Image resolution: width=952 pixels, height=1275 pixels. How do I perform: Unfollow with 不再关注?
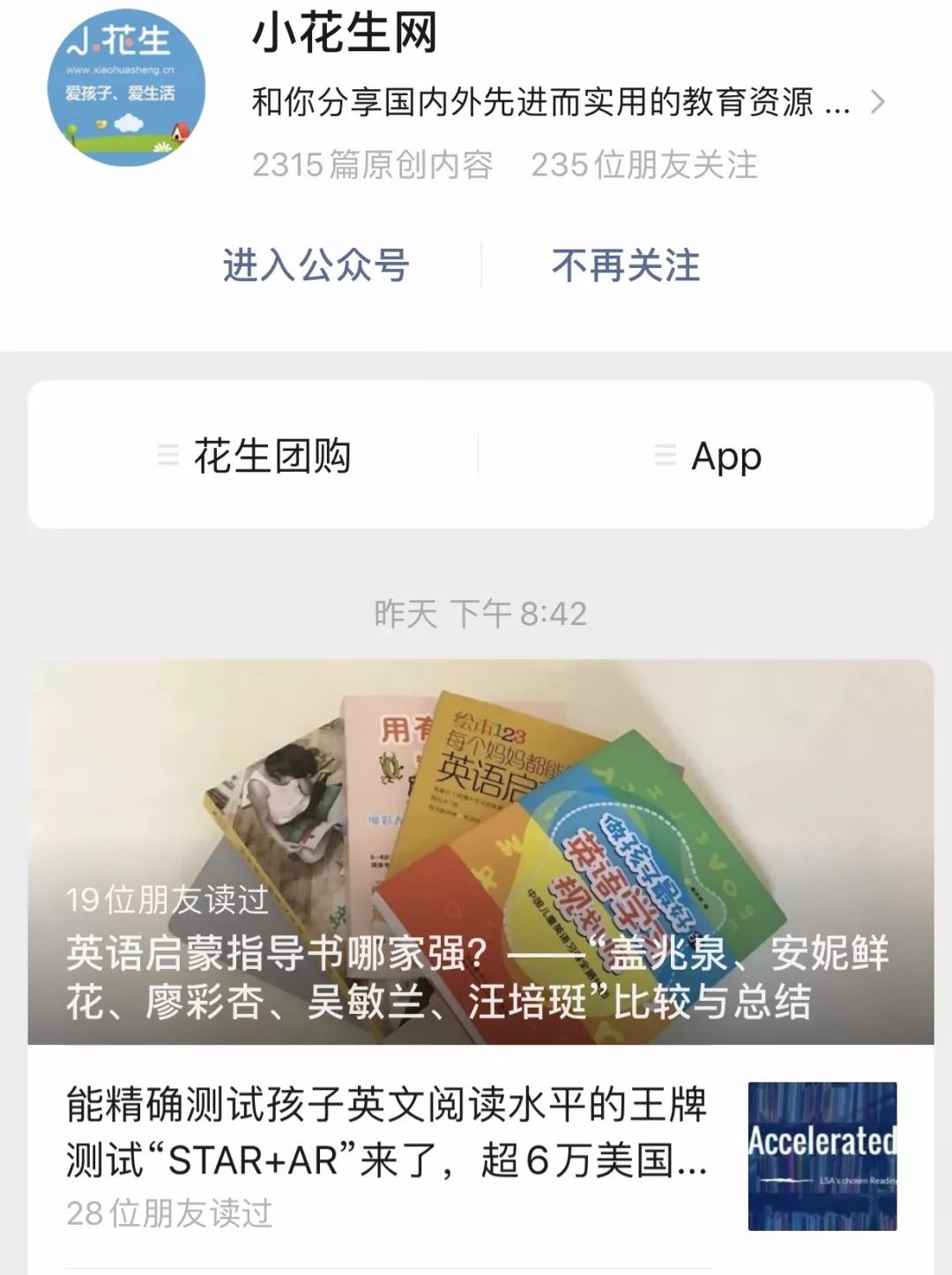click(x=626, y=265)
